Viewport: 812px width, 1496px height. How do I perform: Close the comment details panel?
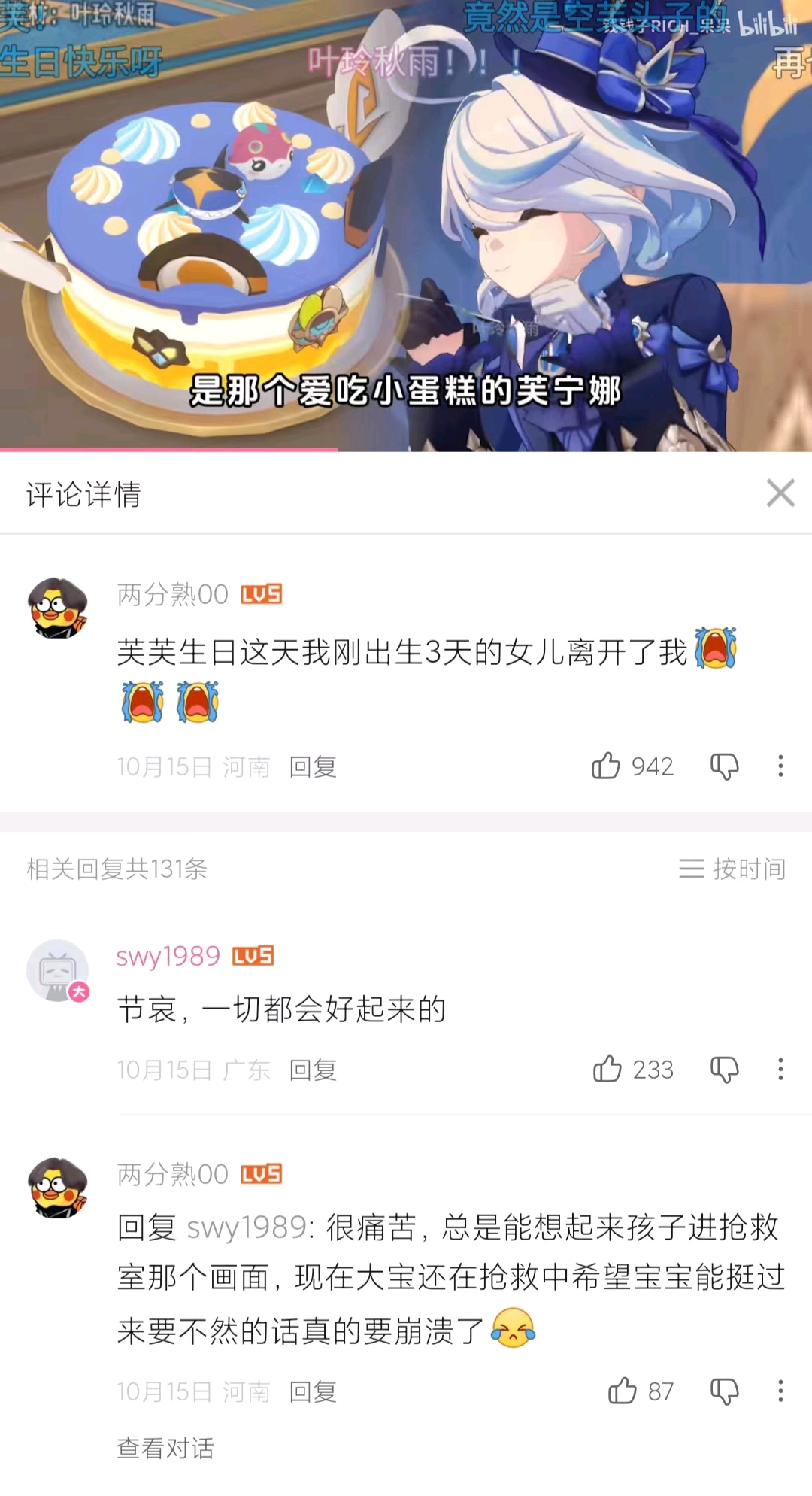[780, 493]
